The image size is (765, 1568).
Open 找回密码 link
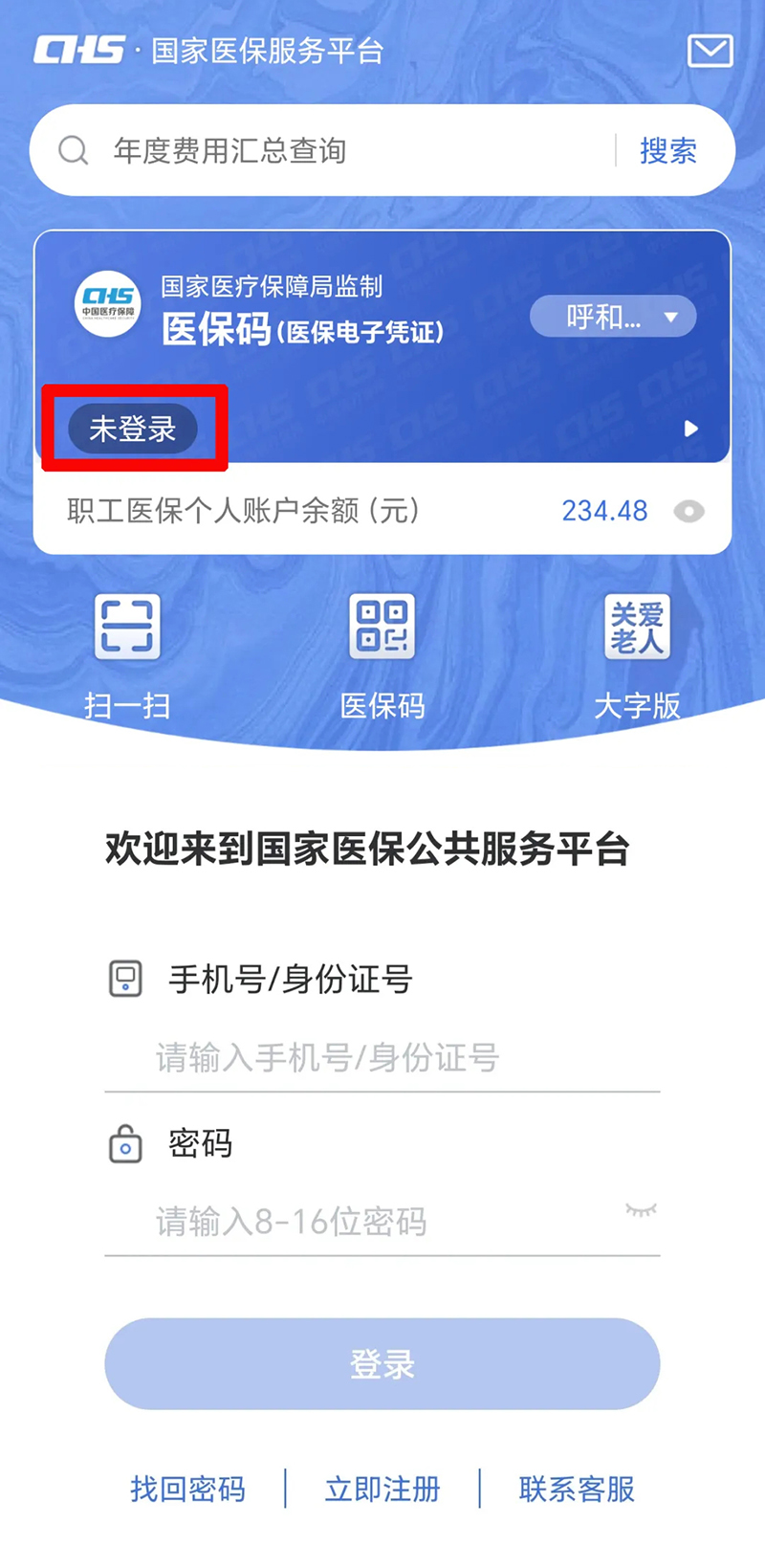click(187, 1489)
